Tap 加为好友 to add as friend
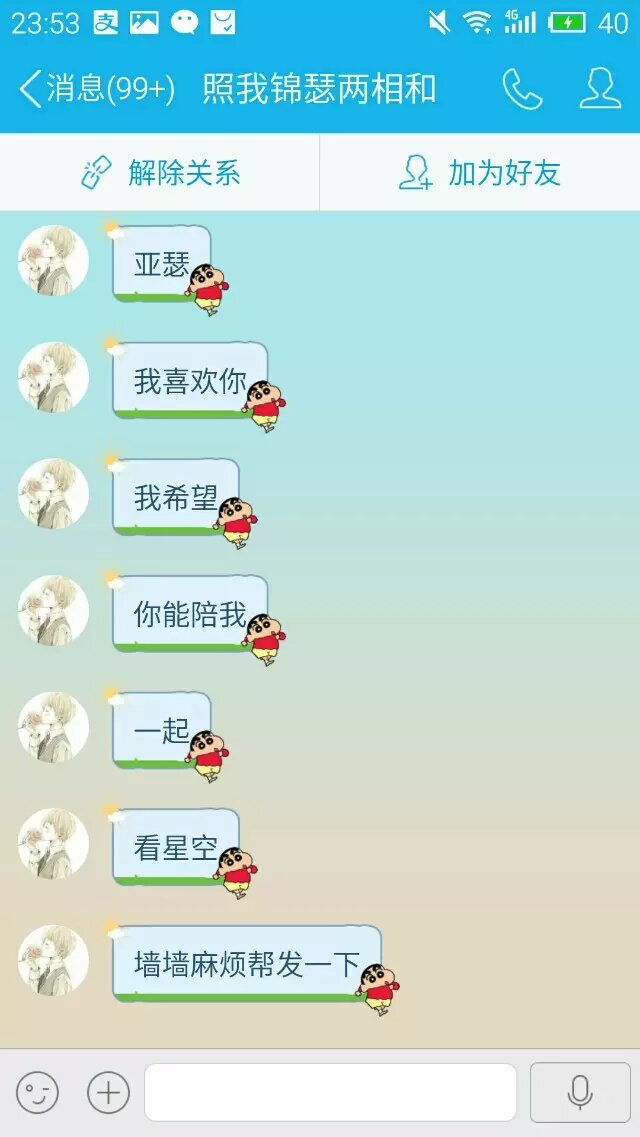Image resolution: width=640 pixels, height=1137 pixels. 480,173
